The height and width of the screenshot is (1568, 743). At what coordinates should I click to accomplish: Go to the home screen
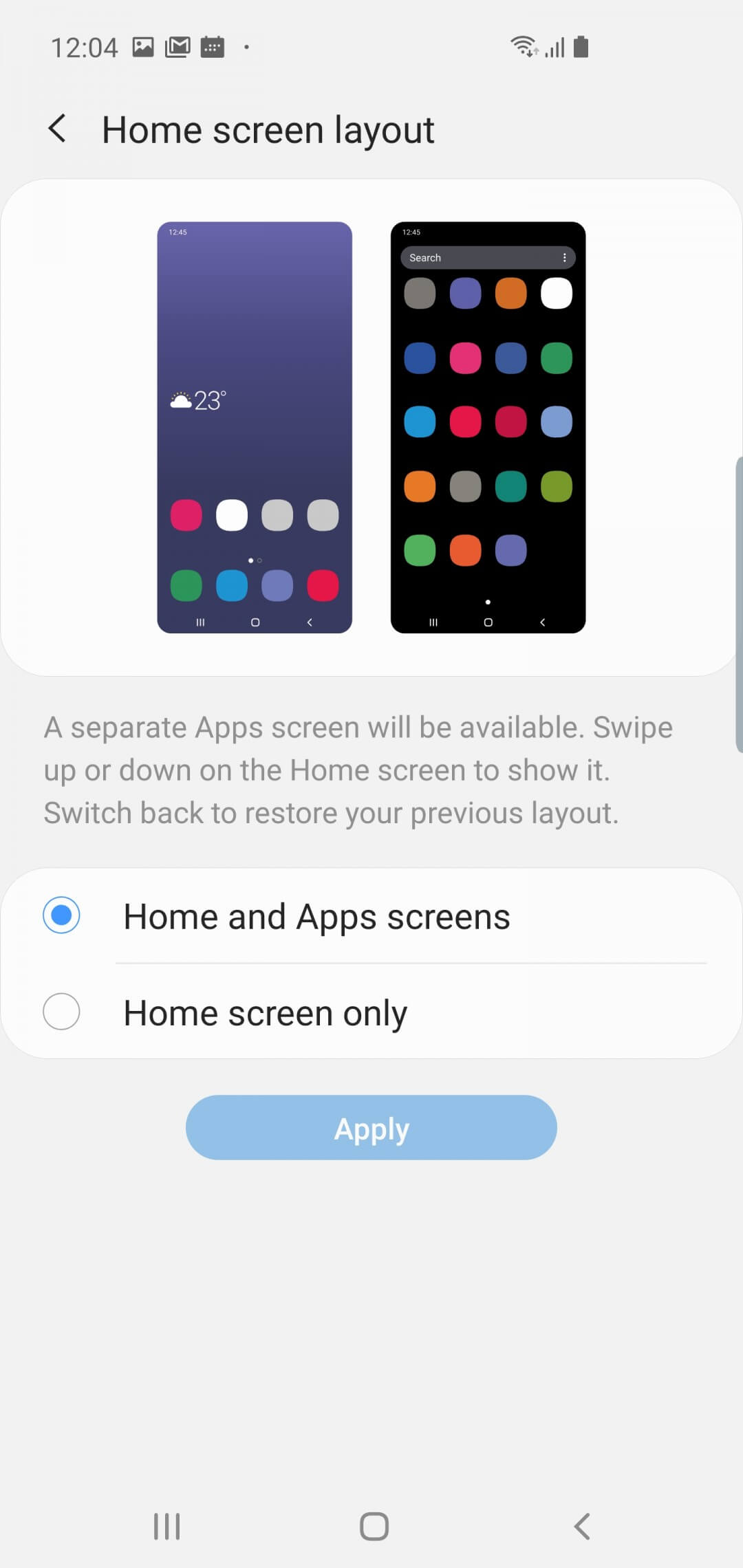[x=374, y=1526]
